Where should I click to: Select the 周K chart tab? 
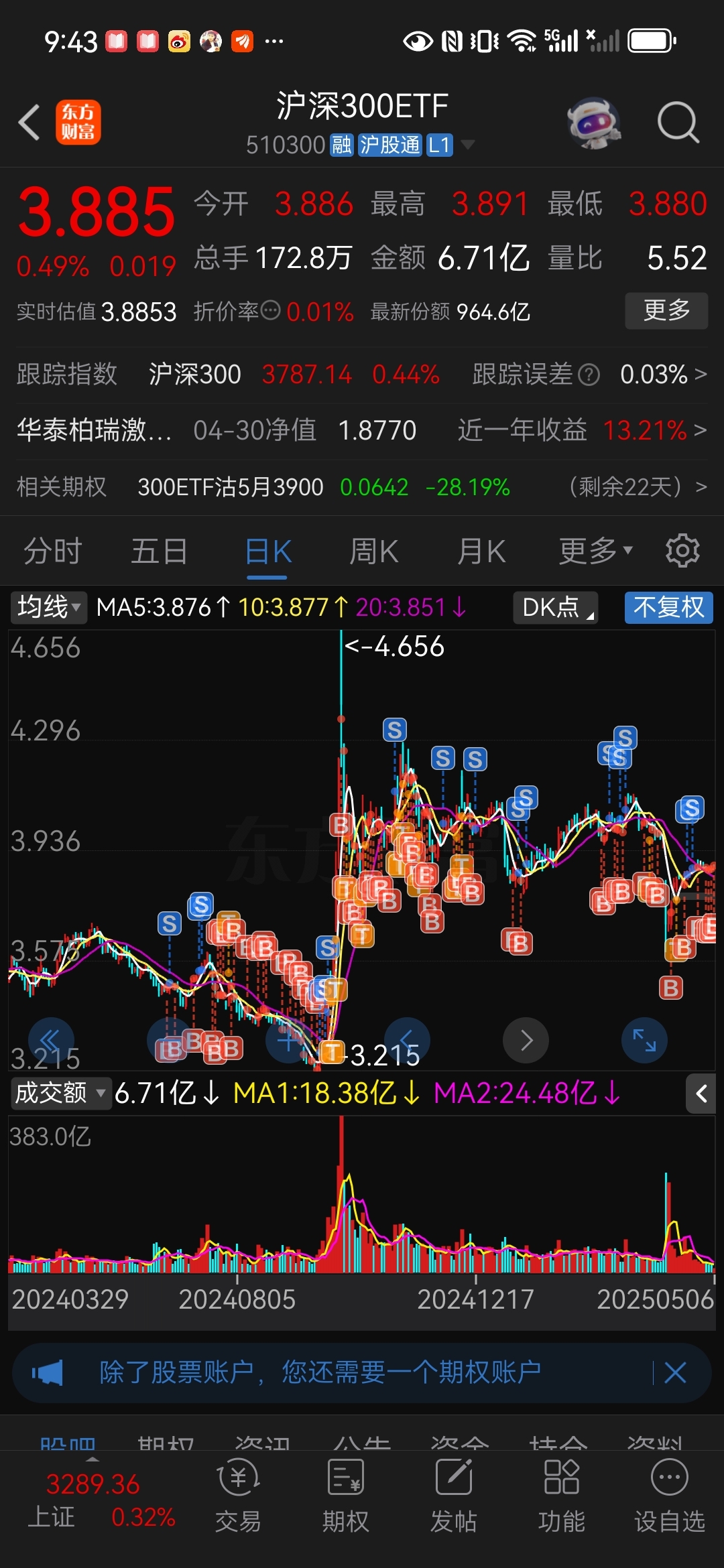tap(374, 552)
